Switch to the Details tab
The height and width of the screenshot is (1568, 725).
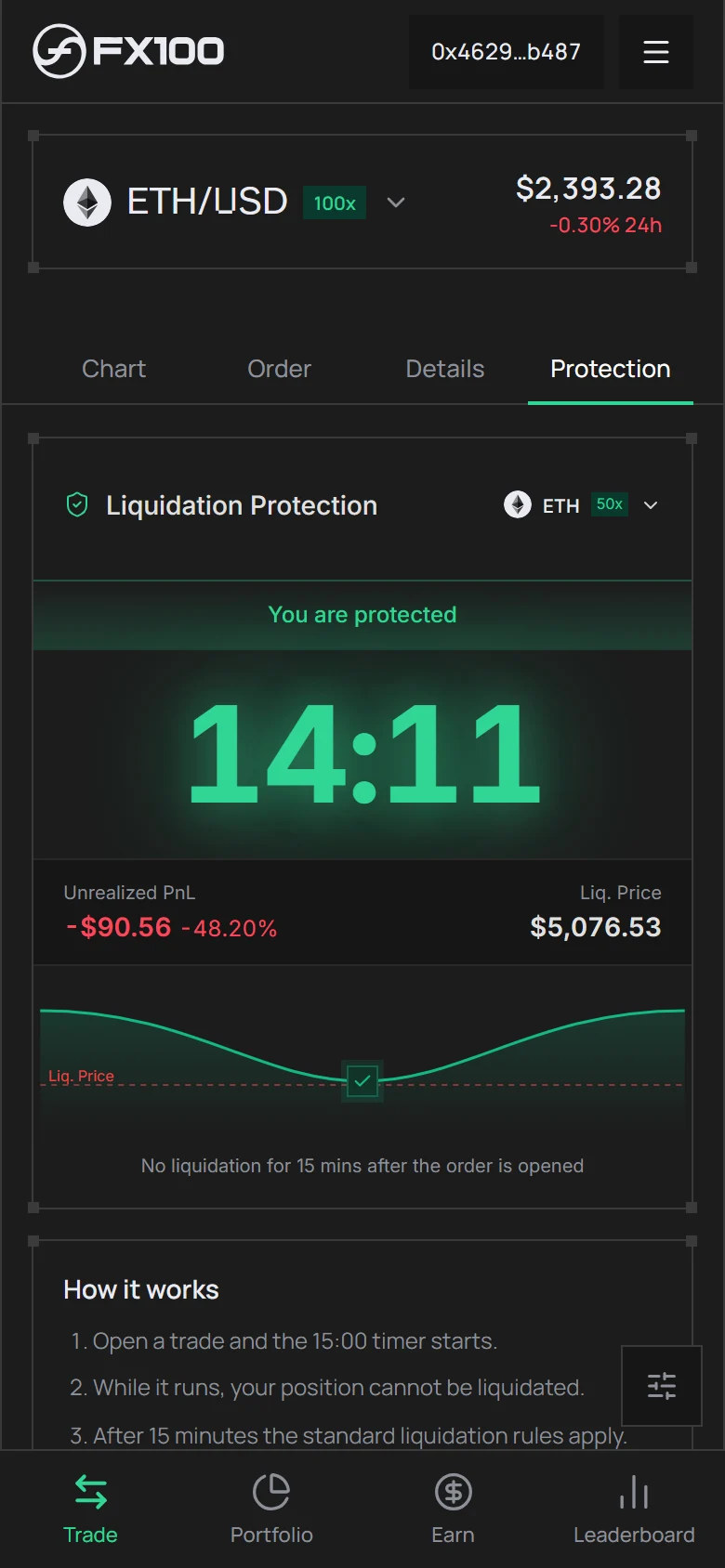445,369
